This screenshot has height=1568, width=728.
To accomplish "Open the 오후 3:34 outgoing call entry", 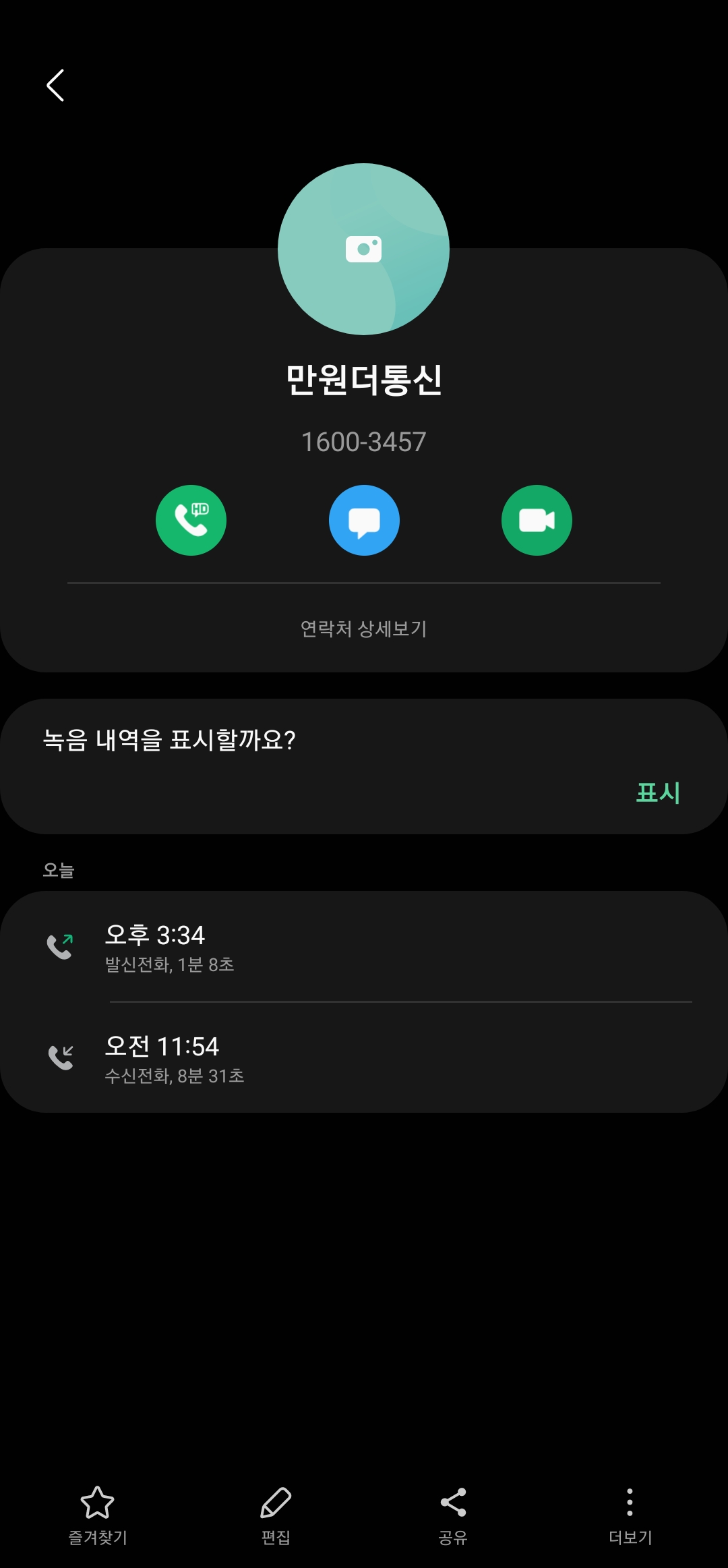I will 364,947.
